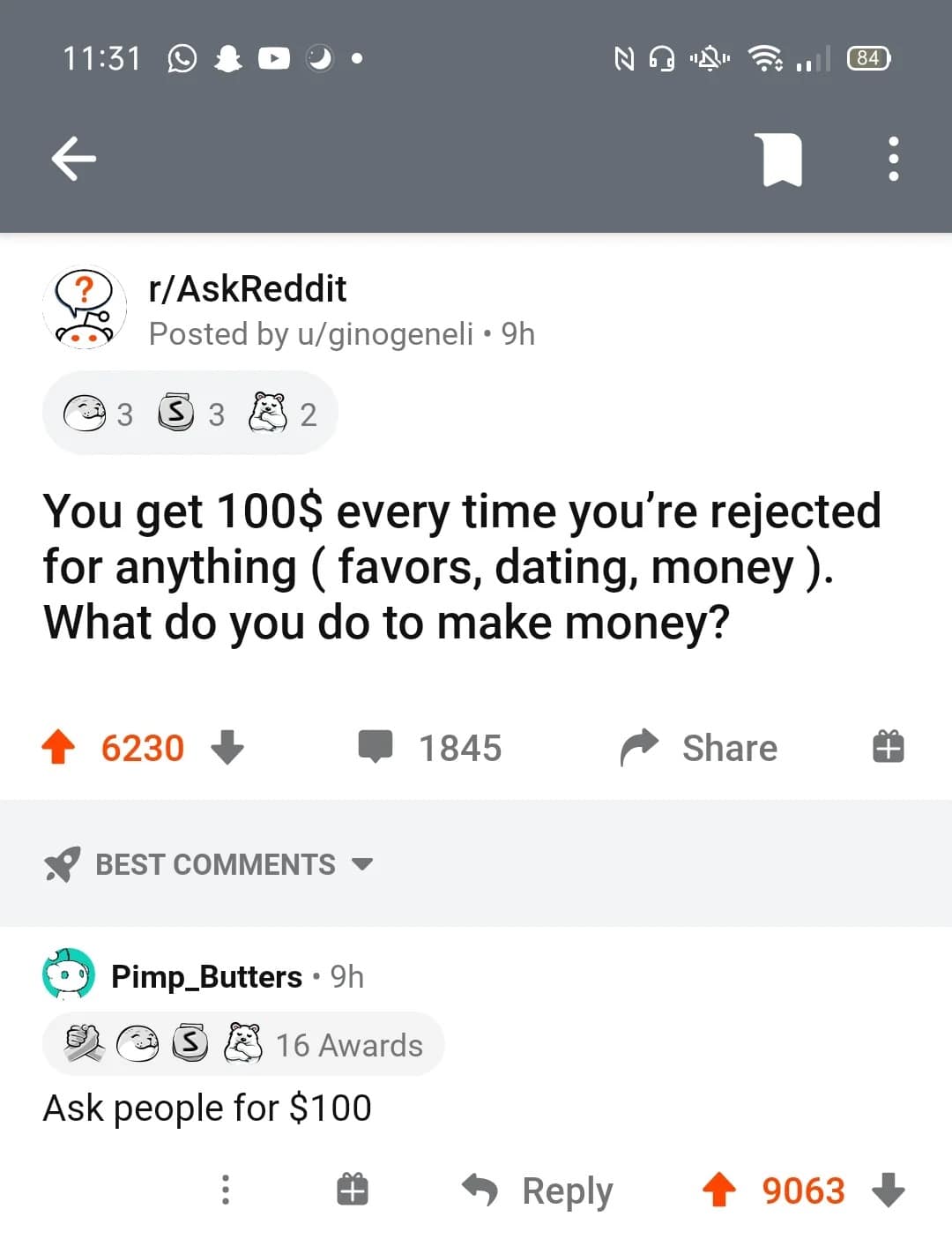
Task: Open the comment's three-dot options menu
Action: click(x=226, y=1190)
